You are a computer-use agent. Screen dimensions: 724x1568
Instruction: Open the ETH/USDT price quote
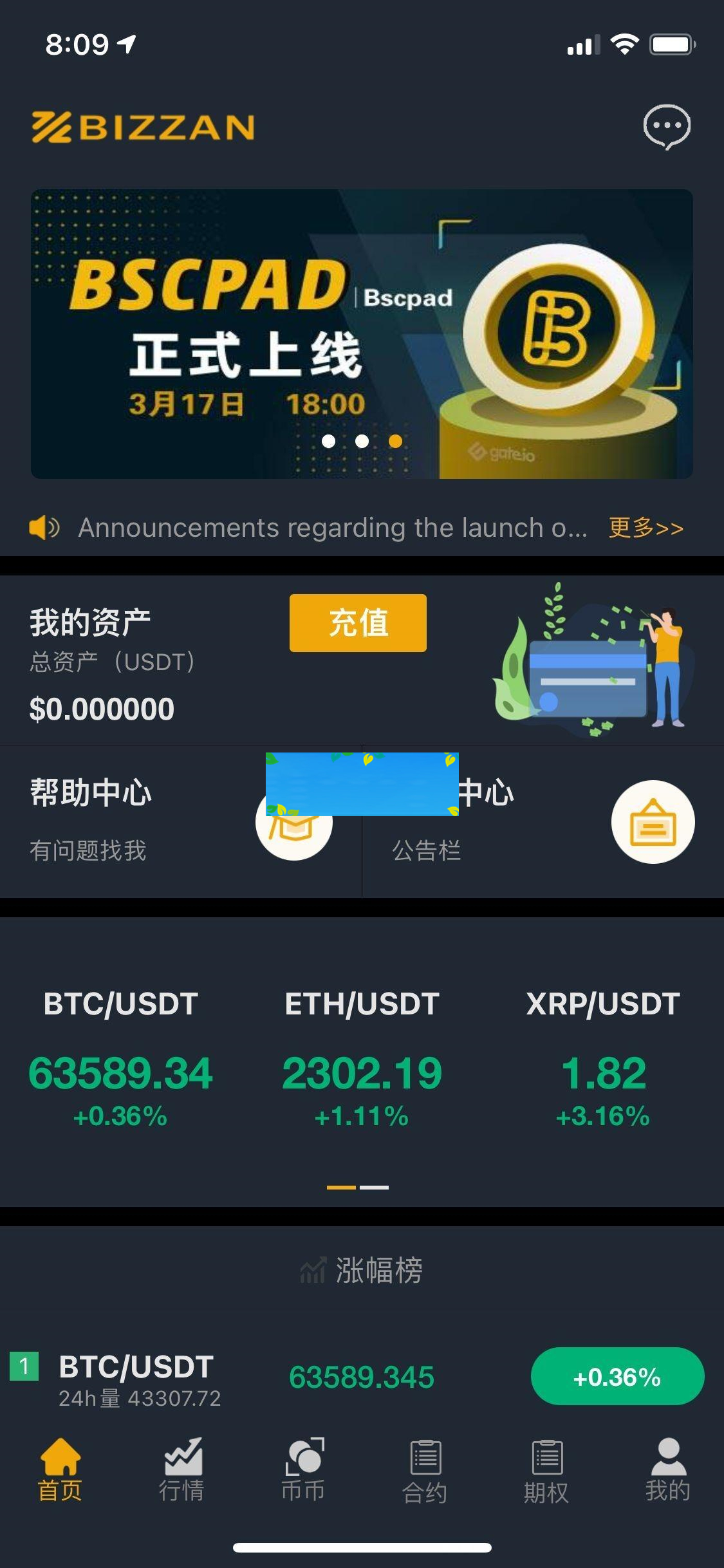tap(362, 1070)
